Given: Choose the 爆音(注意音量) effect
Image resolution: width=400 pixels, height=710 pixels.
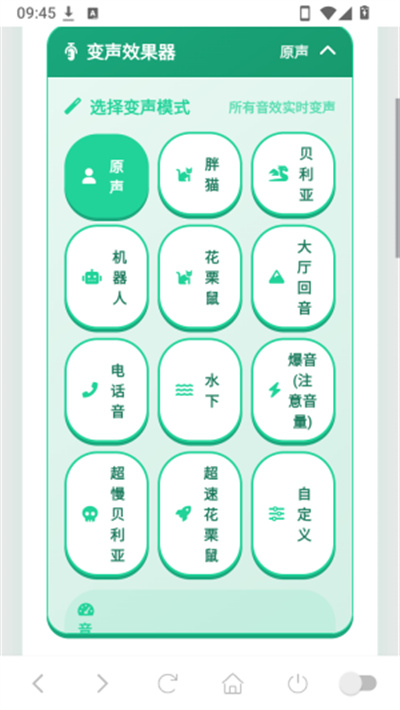Looking at the screenshot, I should pyautogui.click(x=293, y=391).
